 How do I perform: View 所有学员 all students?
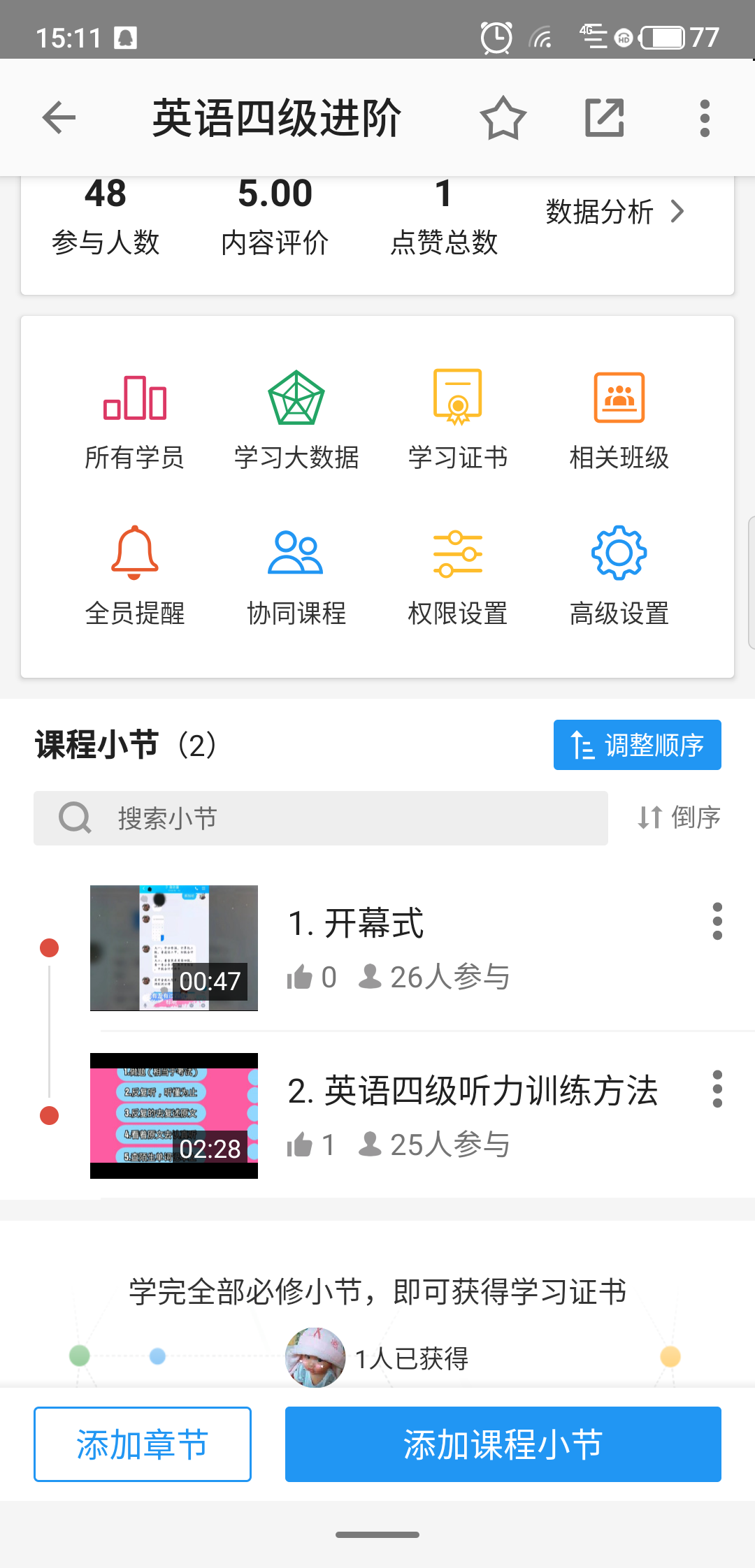(134, 420)
